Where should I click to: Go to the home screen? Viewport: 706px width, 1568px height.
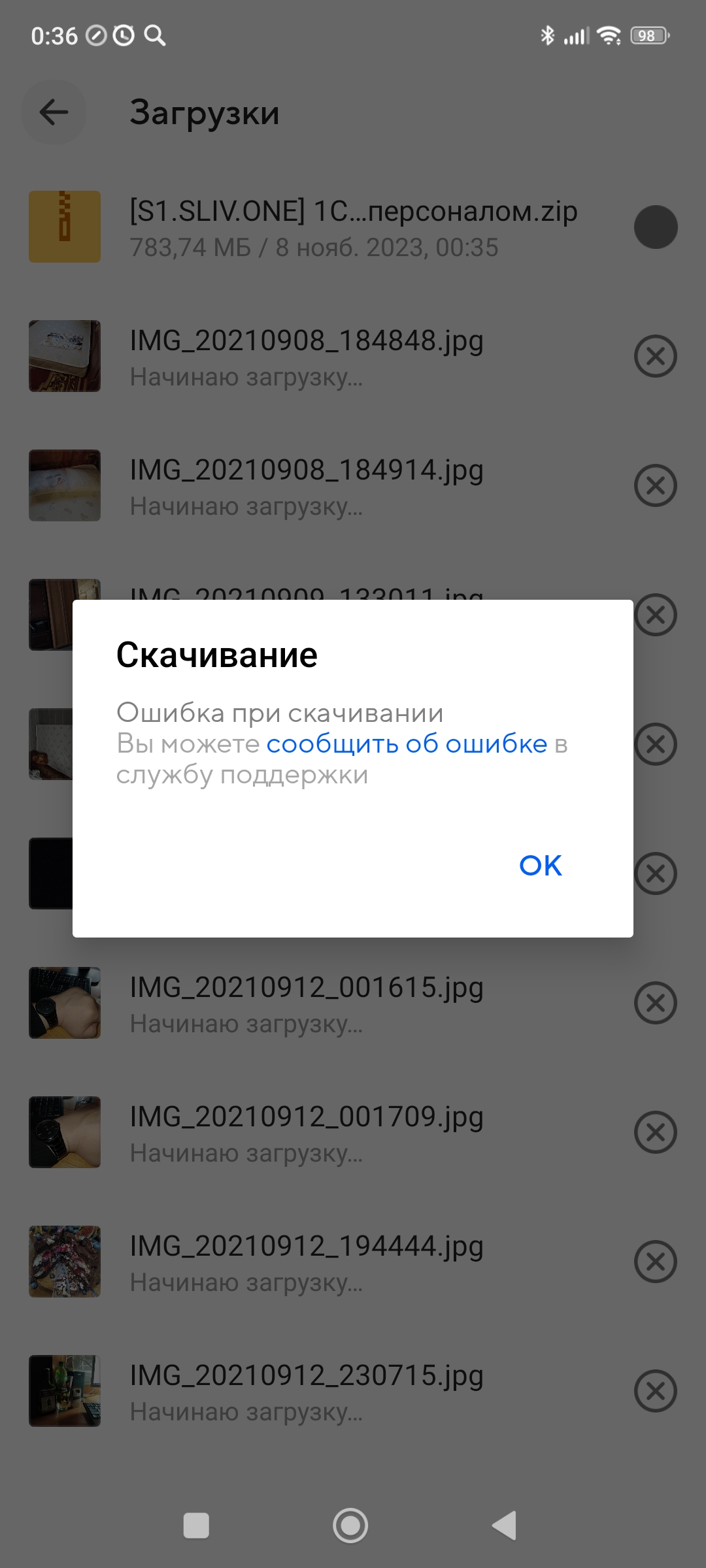pos(350,1526)
